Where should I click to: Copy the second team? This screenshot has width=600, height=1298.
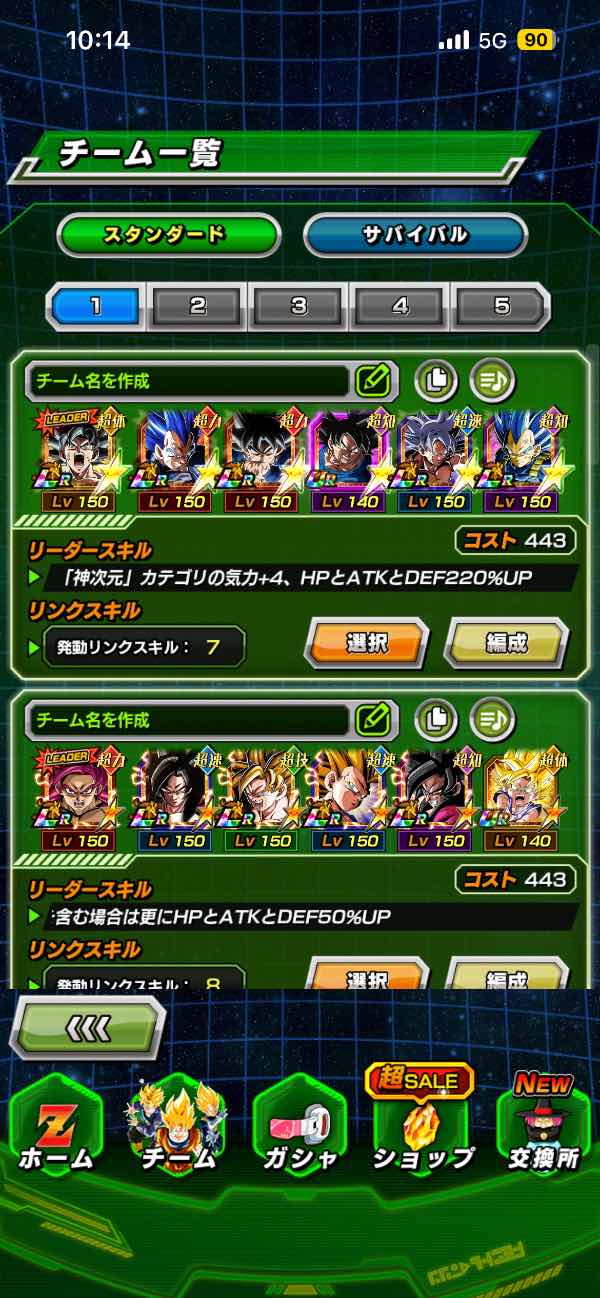click(x=435, y=719)
